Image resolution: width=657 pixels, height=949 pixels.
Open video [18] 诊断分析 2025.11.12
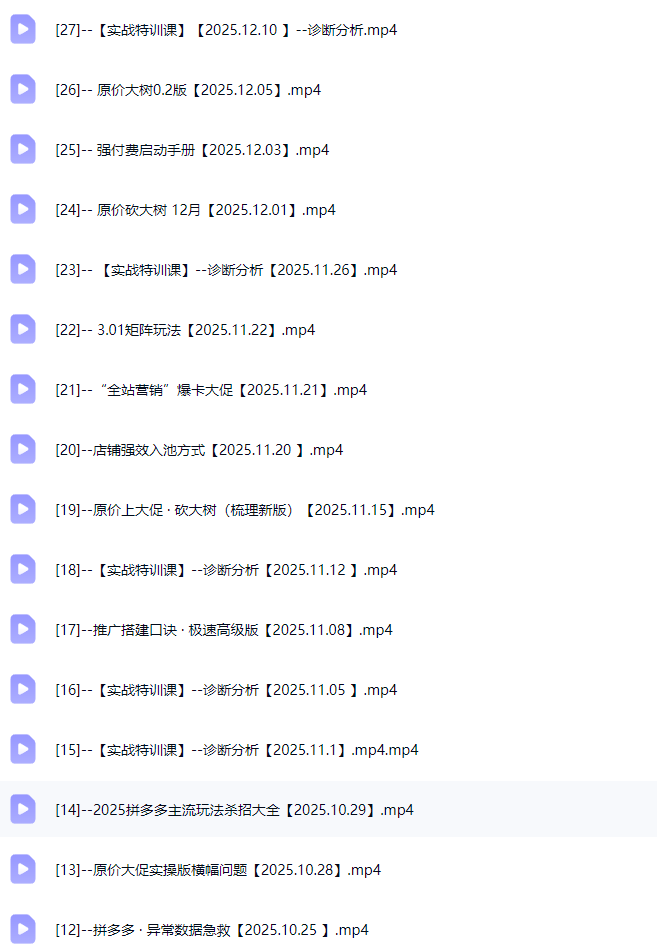pos(226,570)
